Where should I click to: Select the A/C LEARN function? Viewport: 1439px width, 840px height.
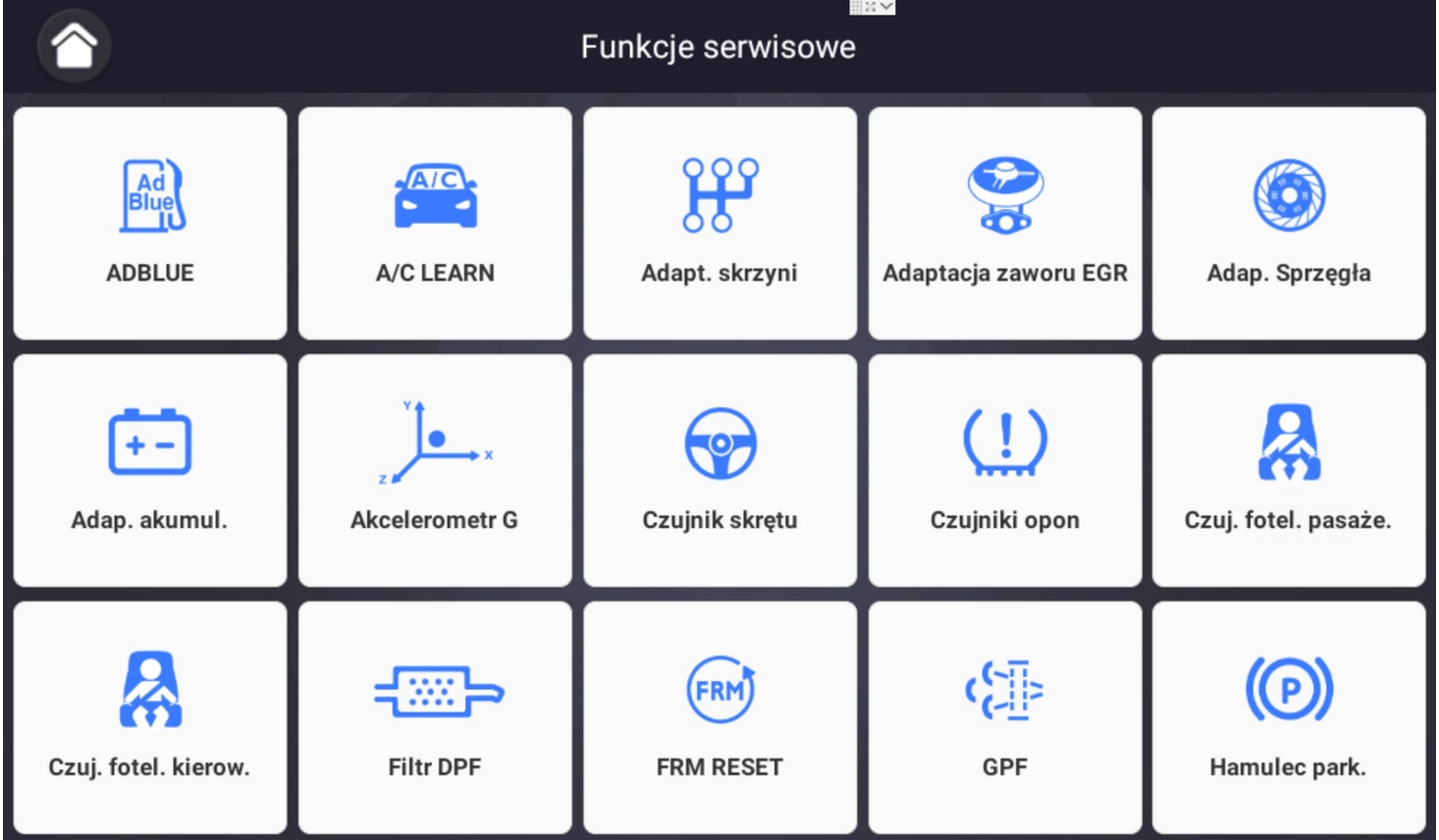pyautogui.click(x=435, y=224)
